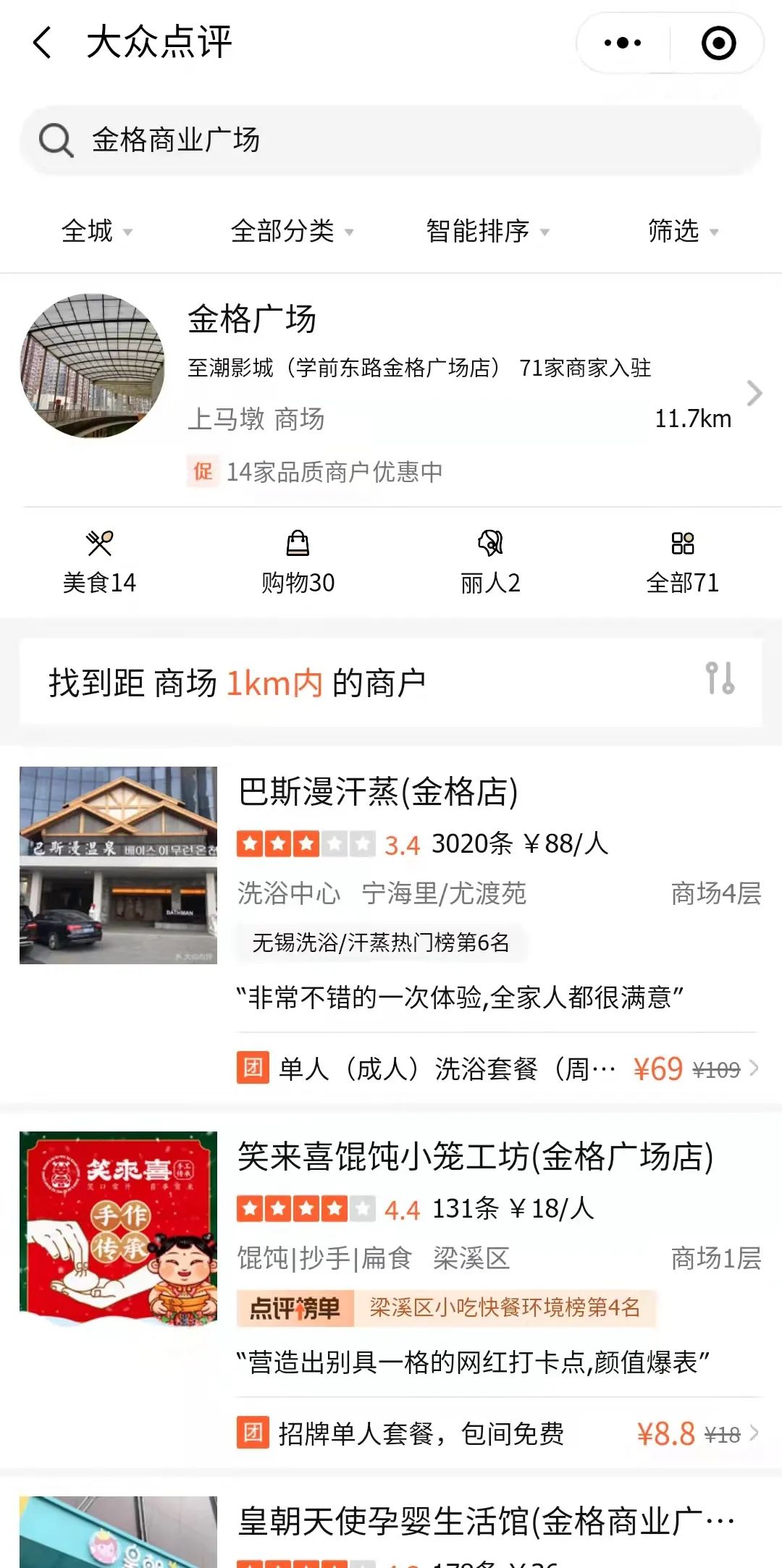
Task: Expand the 全部分类 category dropdown
Action: click(x=292, y=232)
